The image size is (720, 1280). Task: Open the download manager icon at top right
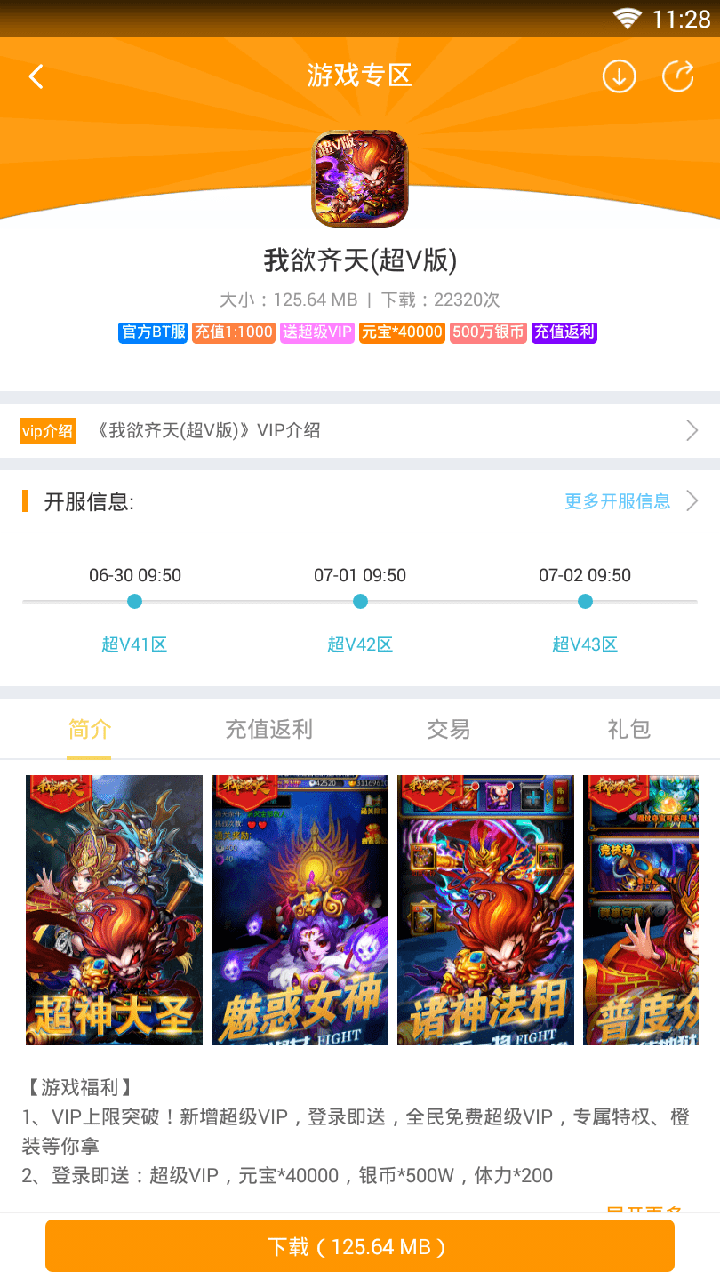pos(619,76)
